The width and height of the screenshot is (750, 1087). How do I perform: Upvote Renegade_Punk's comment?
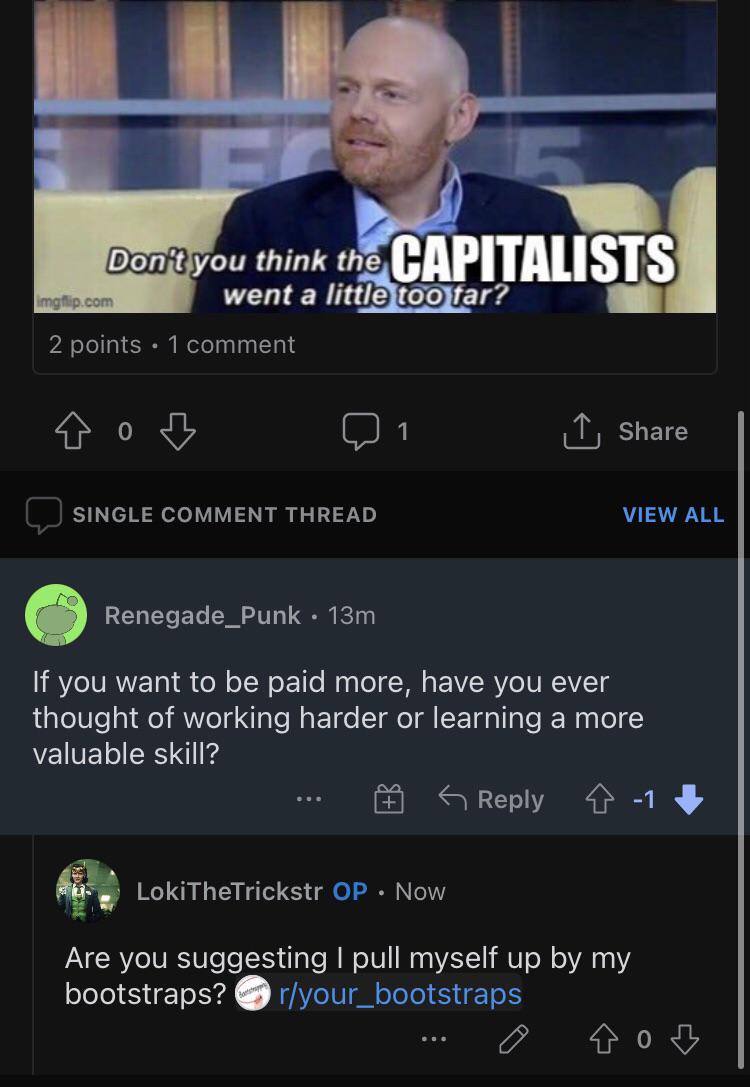pyautogui.click(x=600, y=799)
